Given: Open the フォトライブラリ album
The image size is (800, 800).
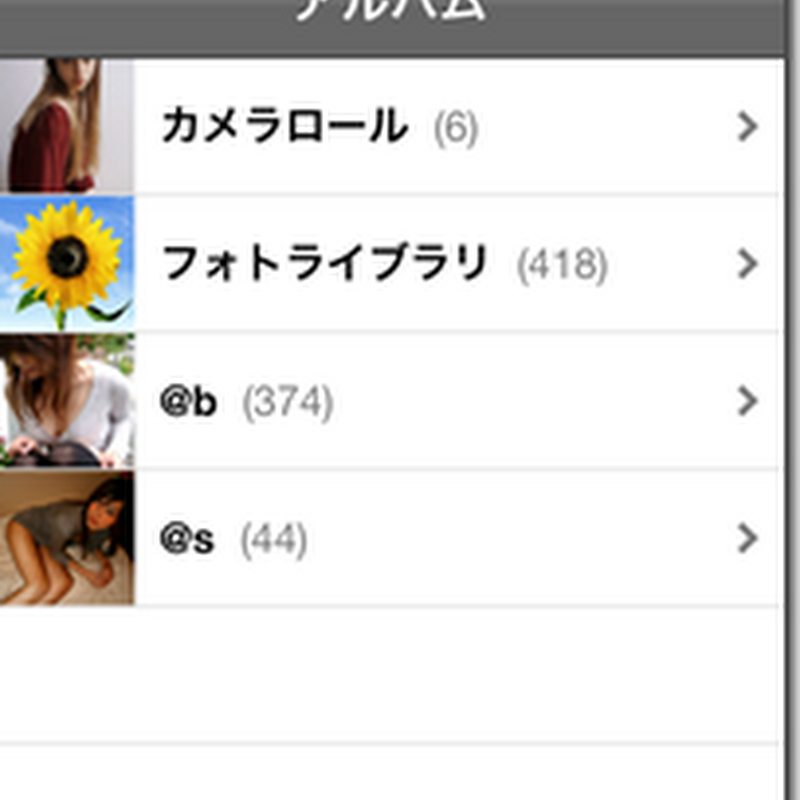Looking at the screenshot, I should [x=400, y=264].
